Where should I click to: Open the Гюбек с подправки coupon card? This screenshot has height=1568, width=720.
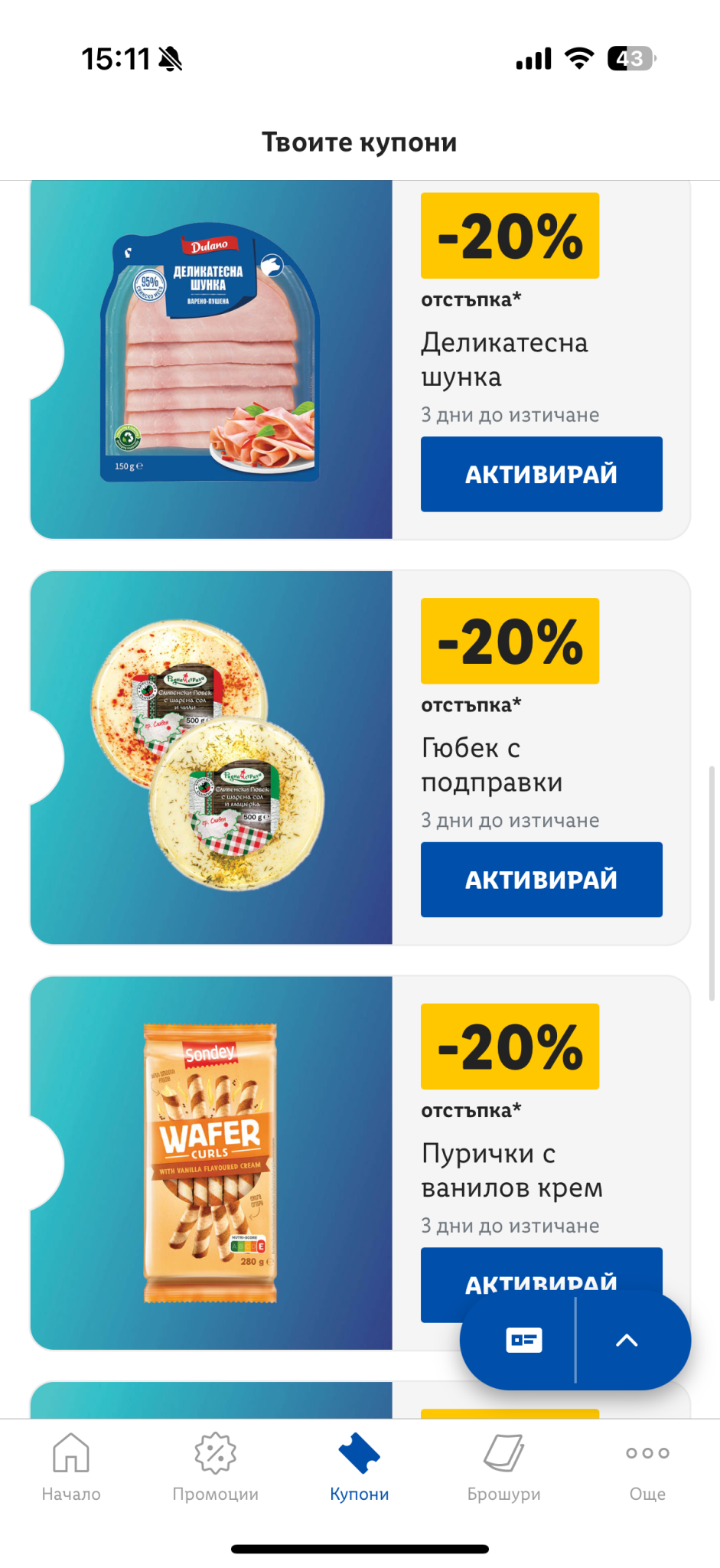[x=211, y=758]
